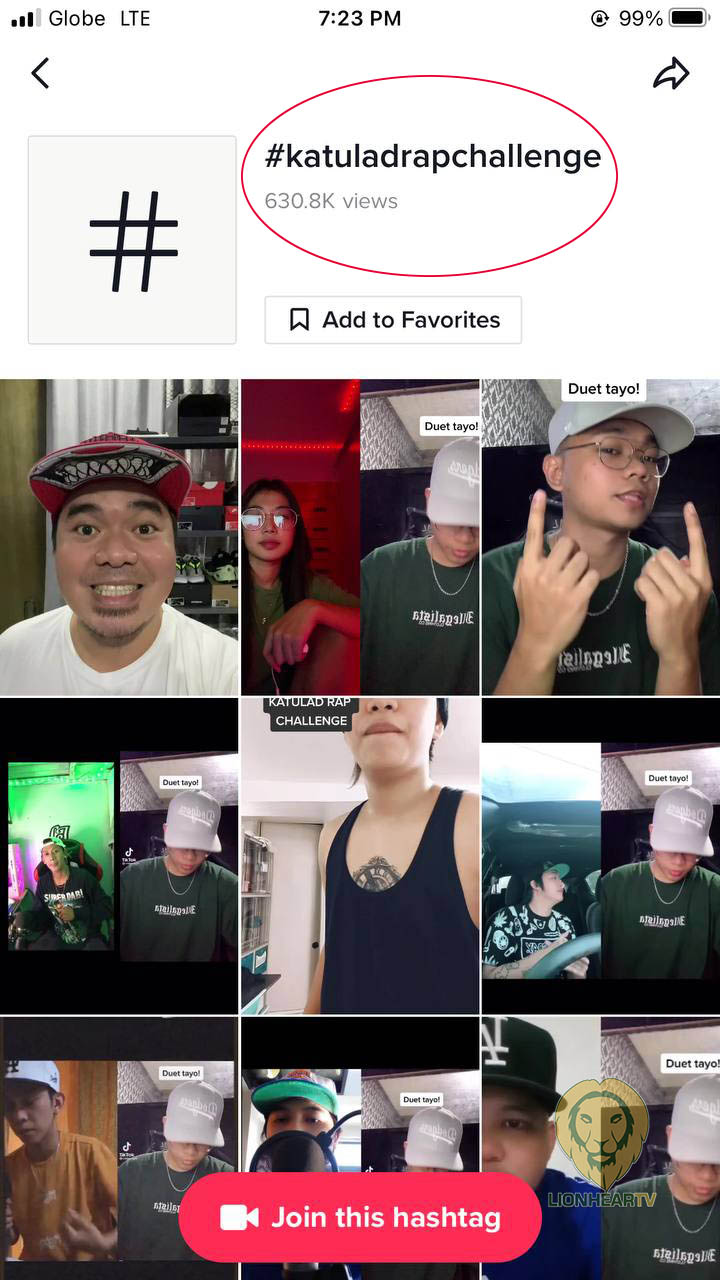Open the KATULAD RAP CHALLENGE tank top video
Image resolution: width=720 pixels, height=1280 pixels.
tap(360, 856)
